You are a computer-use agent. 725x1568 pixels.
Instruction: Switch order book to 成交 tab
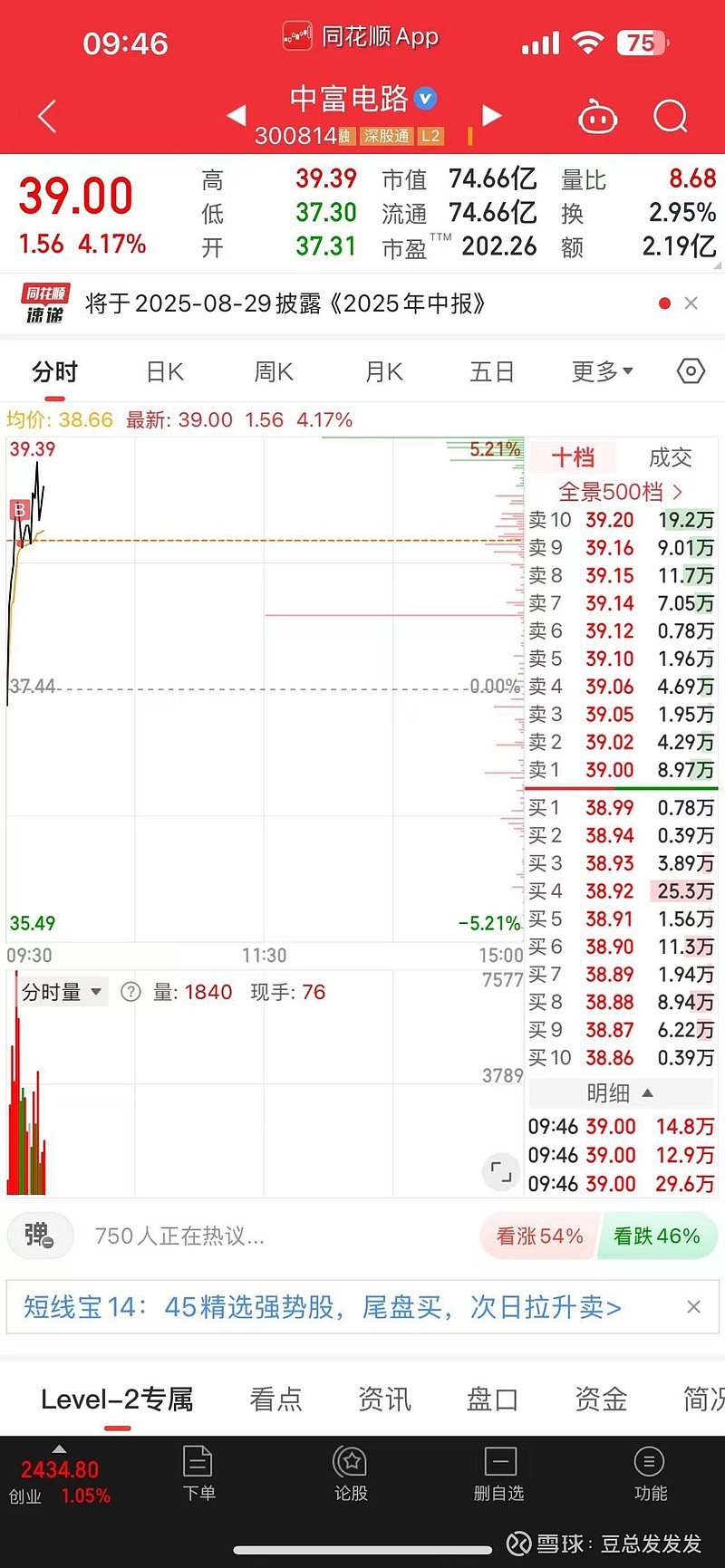[x=671, y=457]
